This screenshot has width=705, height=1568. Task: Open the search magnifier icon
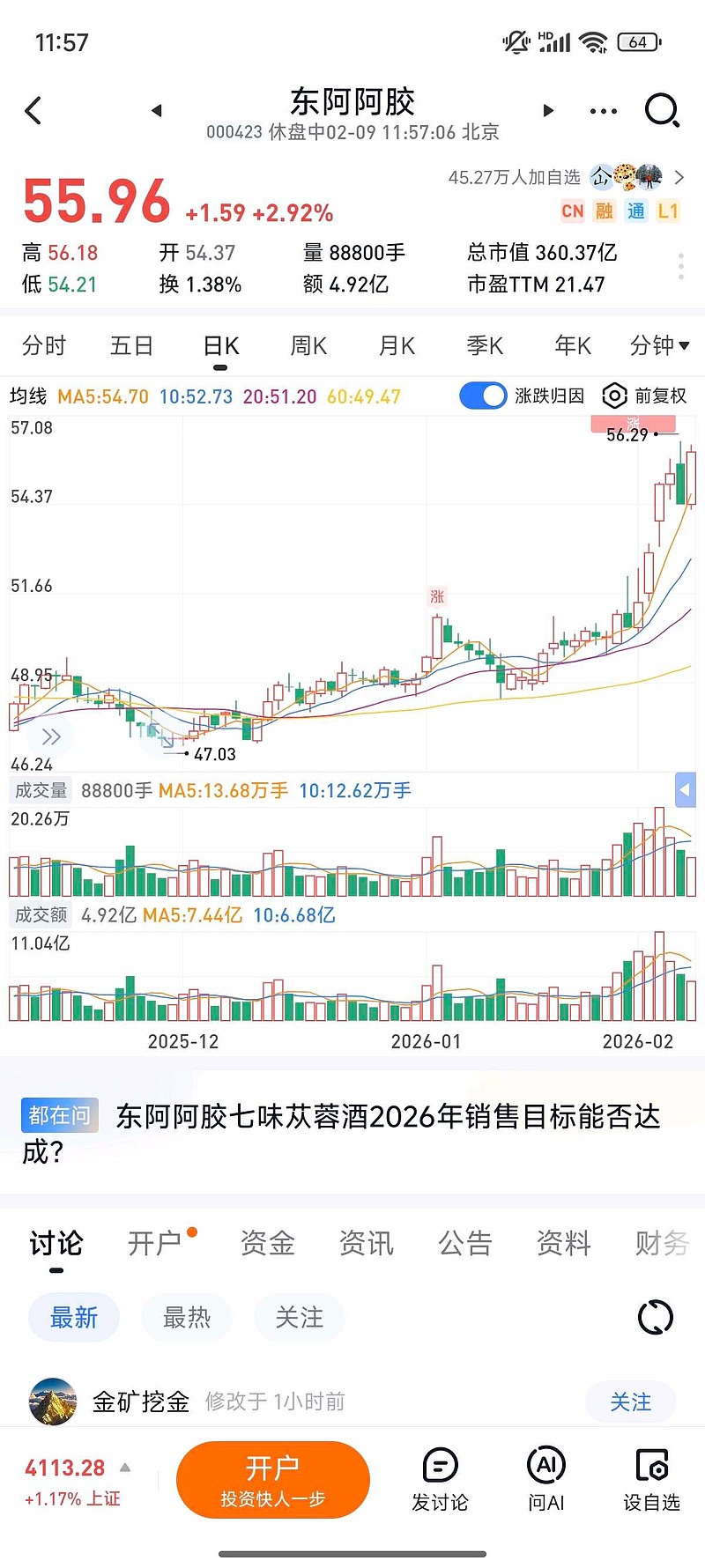click(x=661, y=111)
